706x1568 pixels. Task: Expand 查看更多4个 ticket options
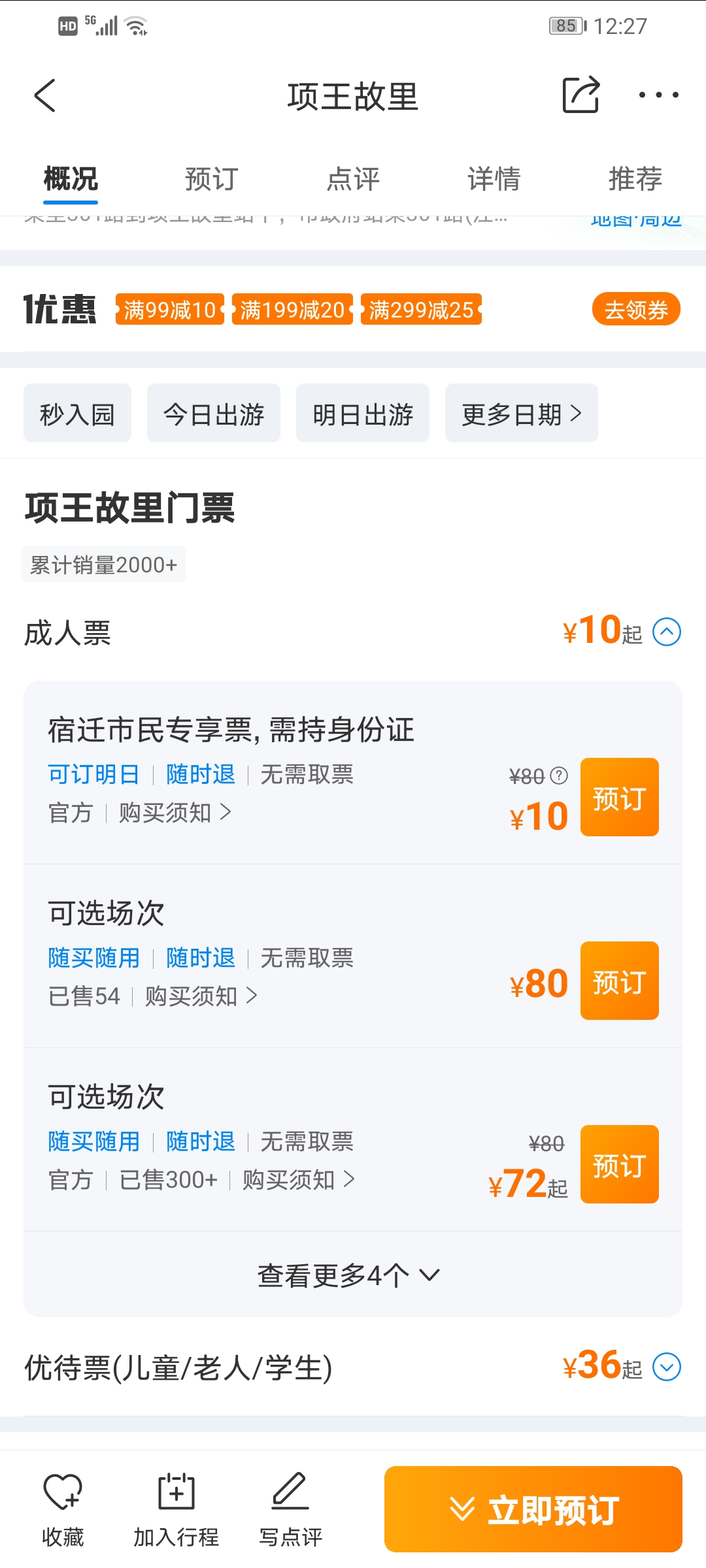click(349, 1275)
